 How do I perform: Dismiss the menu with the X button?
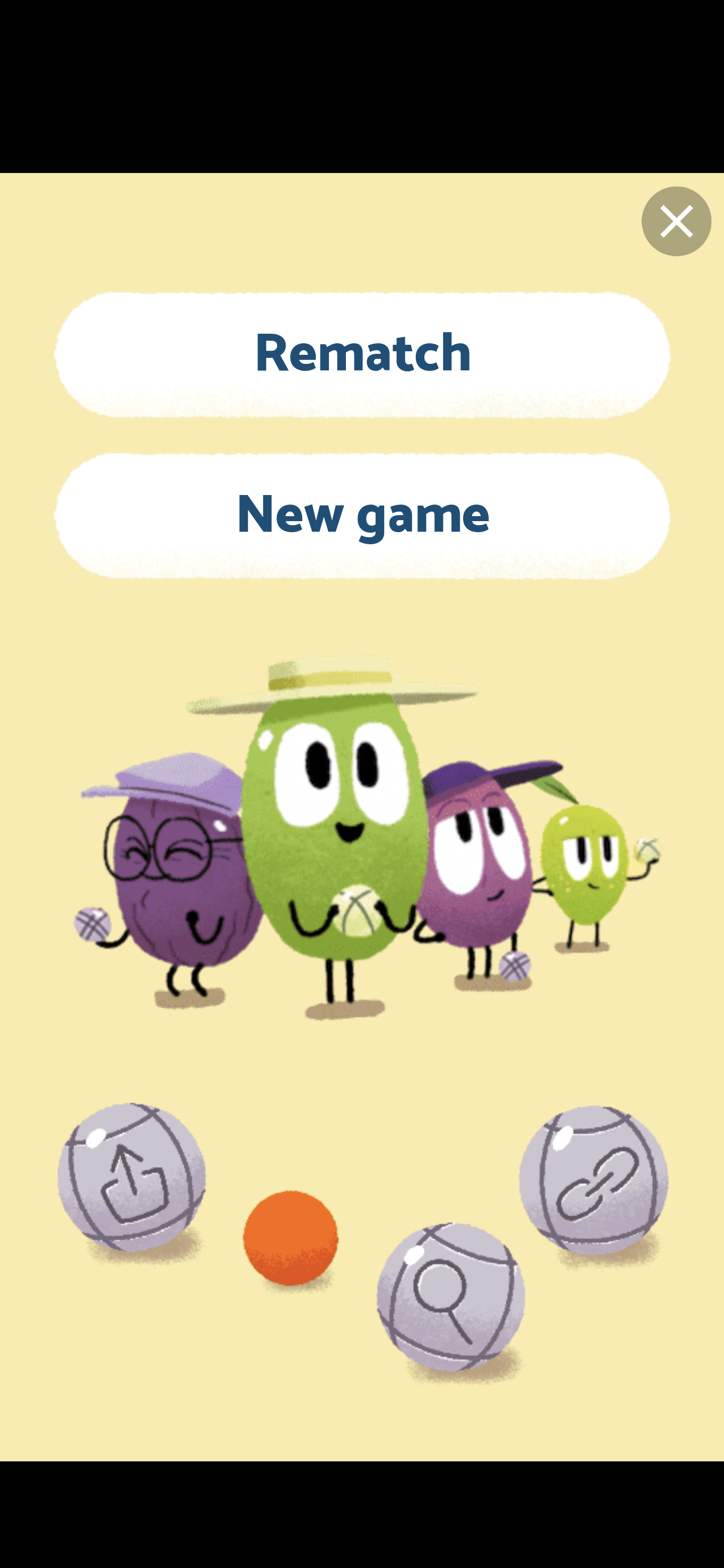tap(676, 221)
